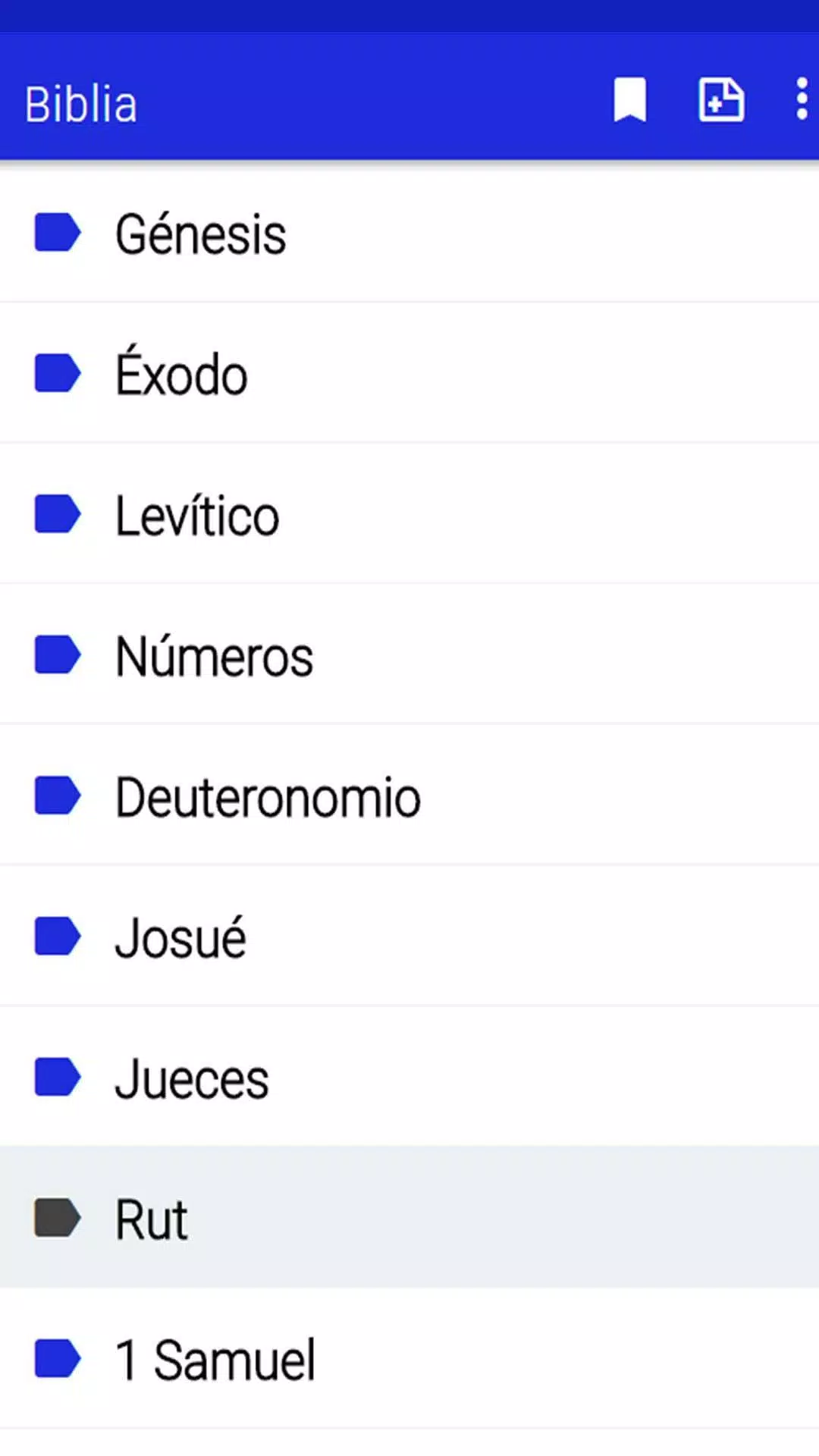Select the book Josué
819x1456 pixels.
tap(409, 936)
